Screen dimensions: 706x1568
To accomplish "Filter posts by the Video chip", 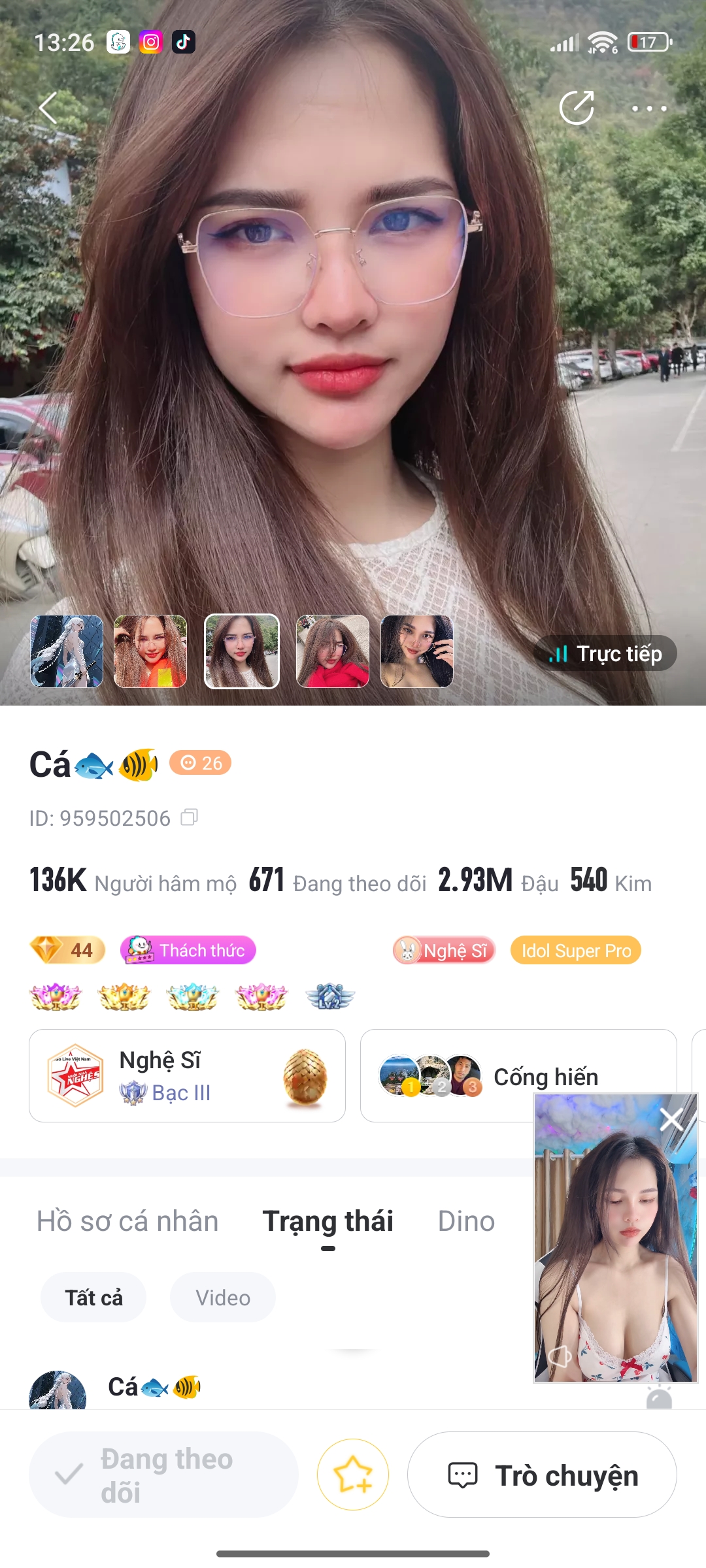I will [223, 1298].
